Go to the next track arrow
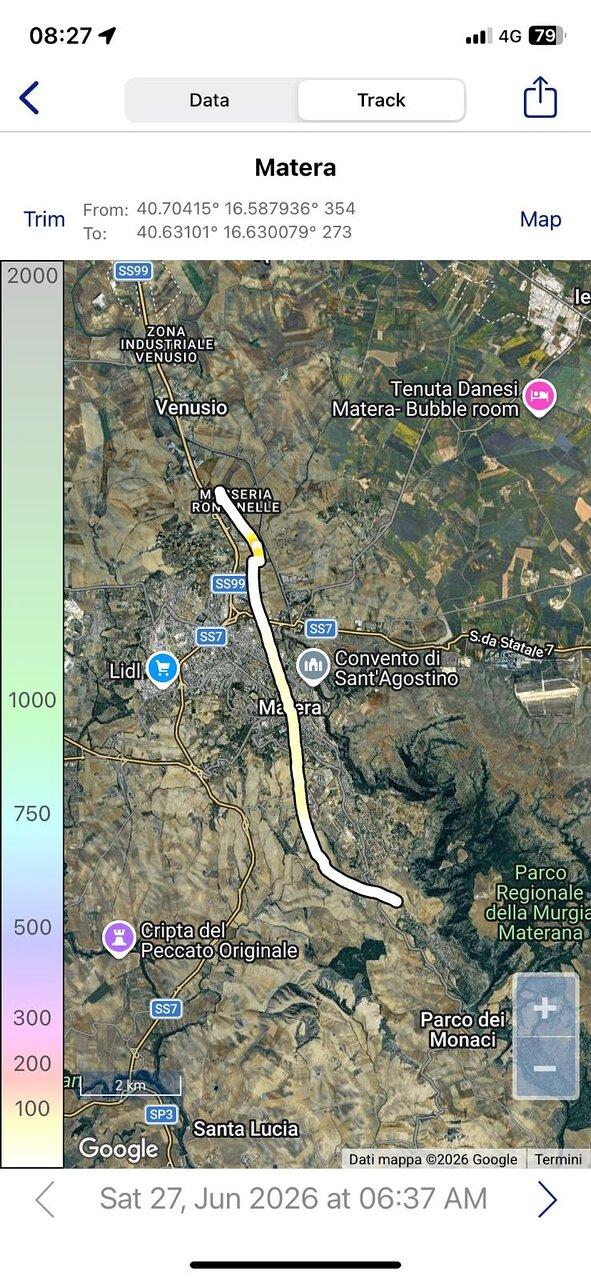591x1280 pixels. pyautogui.click(x=547, y=1198)
